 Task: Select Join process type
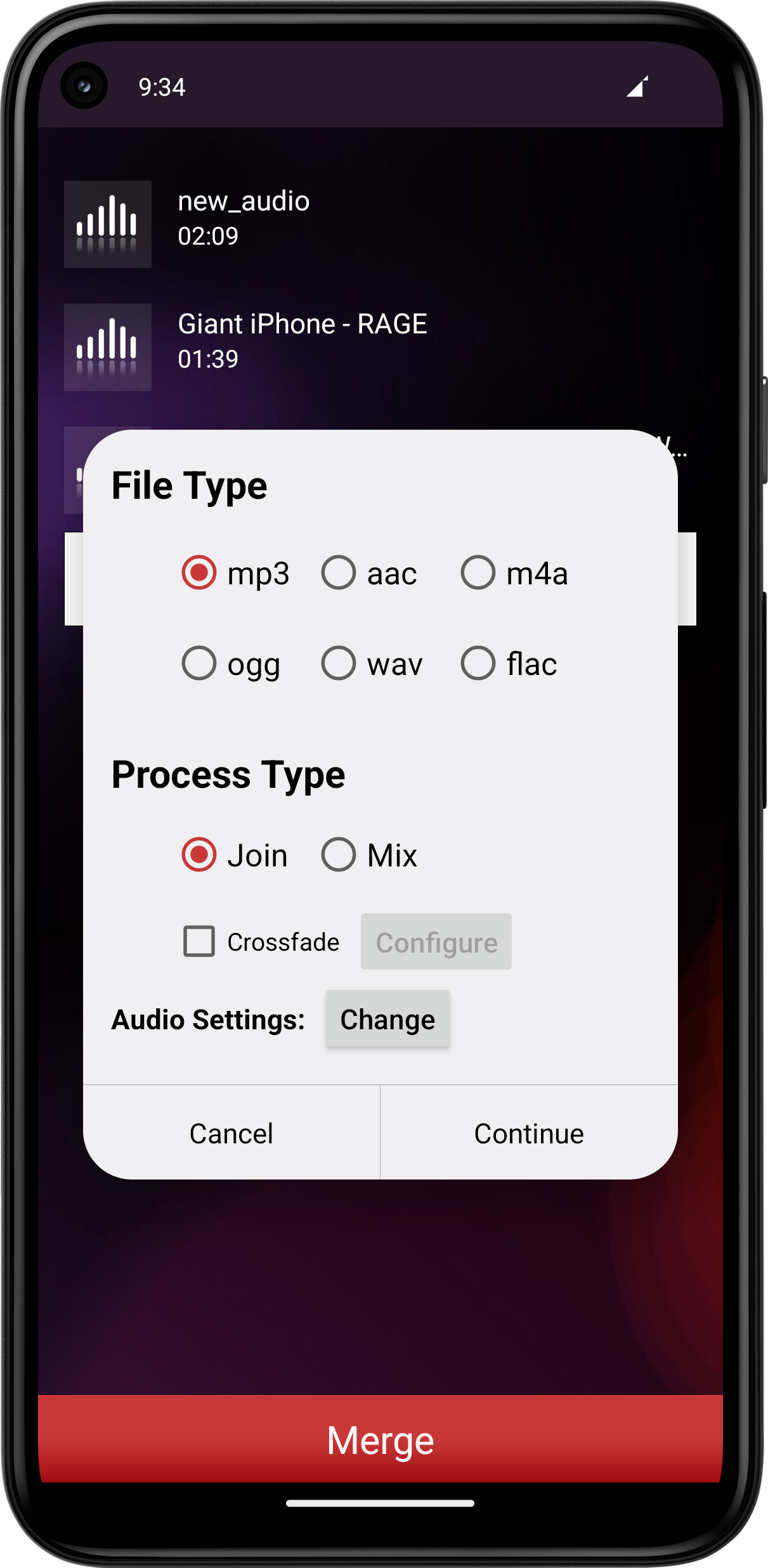(200, 855)
